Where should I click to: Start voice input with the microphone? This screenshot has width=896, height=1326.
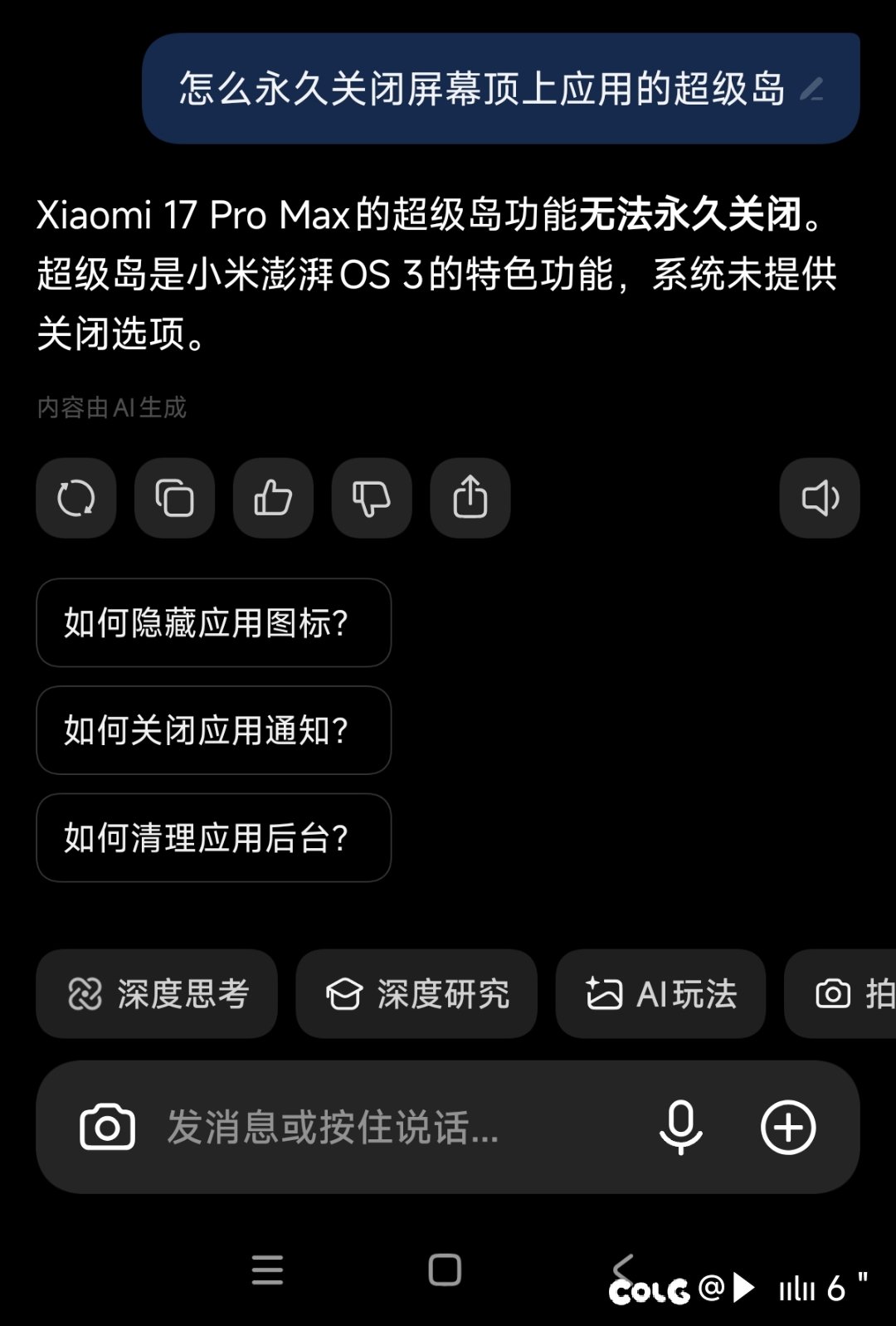click(680, 1128)
